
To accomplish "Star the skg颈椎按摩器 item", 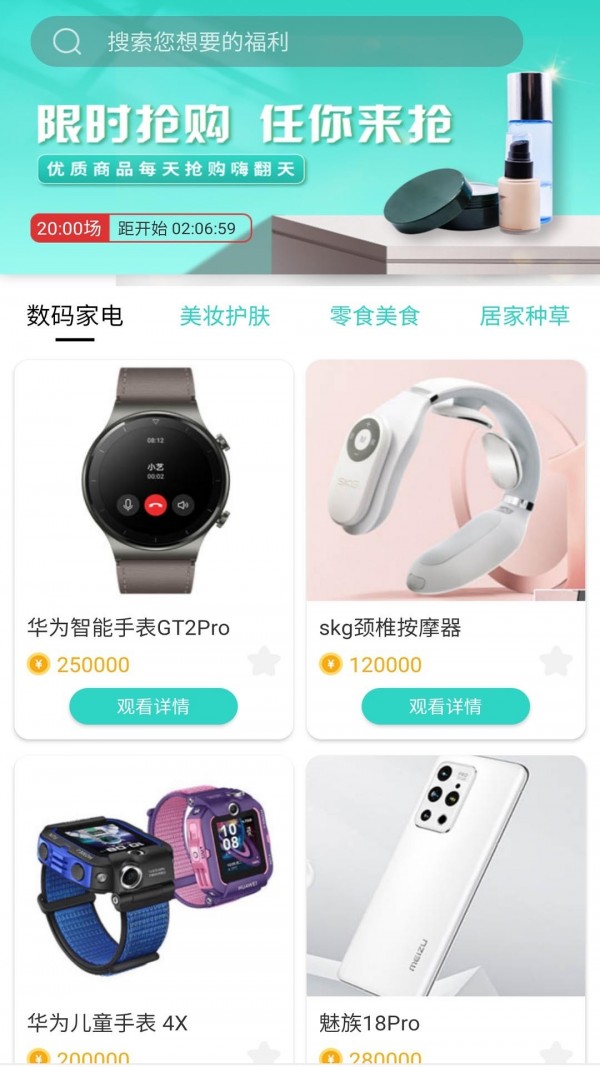I will (x=556, y=661).
